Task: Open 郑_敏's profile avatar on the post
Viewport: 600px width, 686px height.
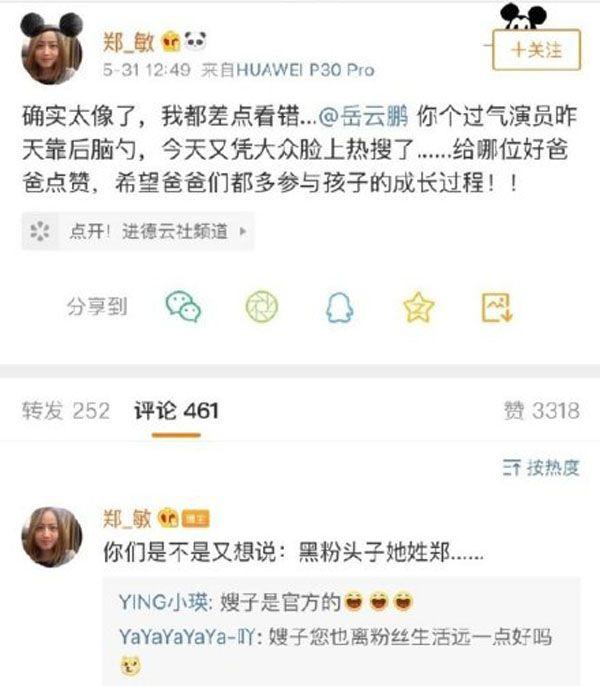Action: (50, 53)
